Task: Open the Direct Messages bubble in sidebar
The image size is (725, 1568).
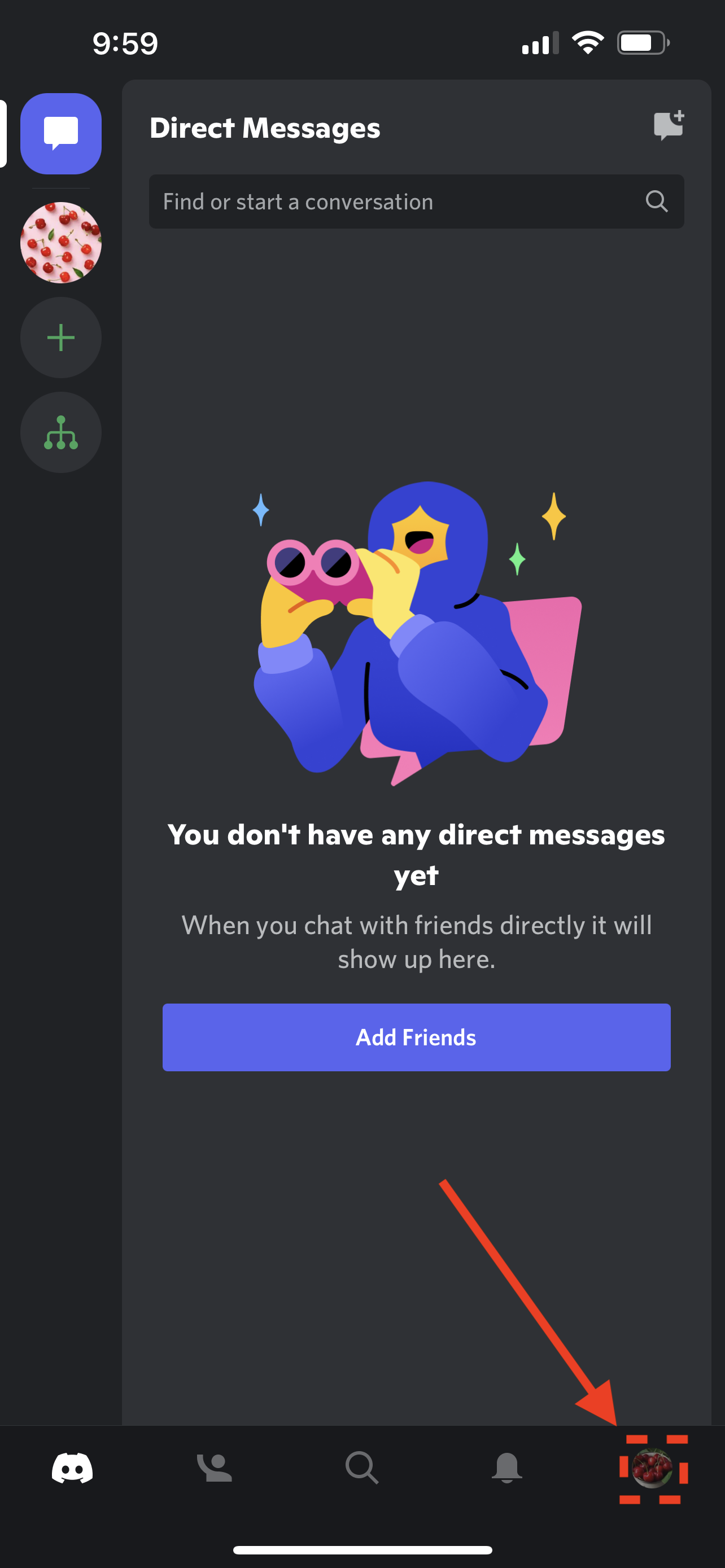Action: (61, 134)
